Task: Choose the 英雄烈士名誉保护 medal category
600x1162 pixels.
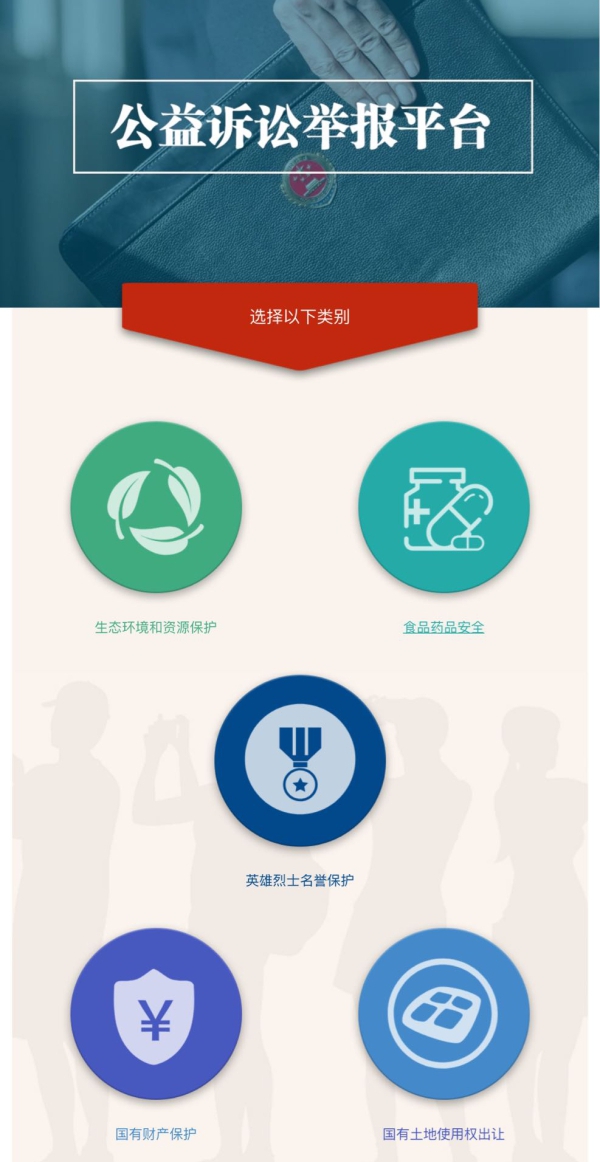Action: pos(300,761)
